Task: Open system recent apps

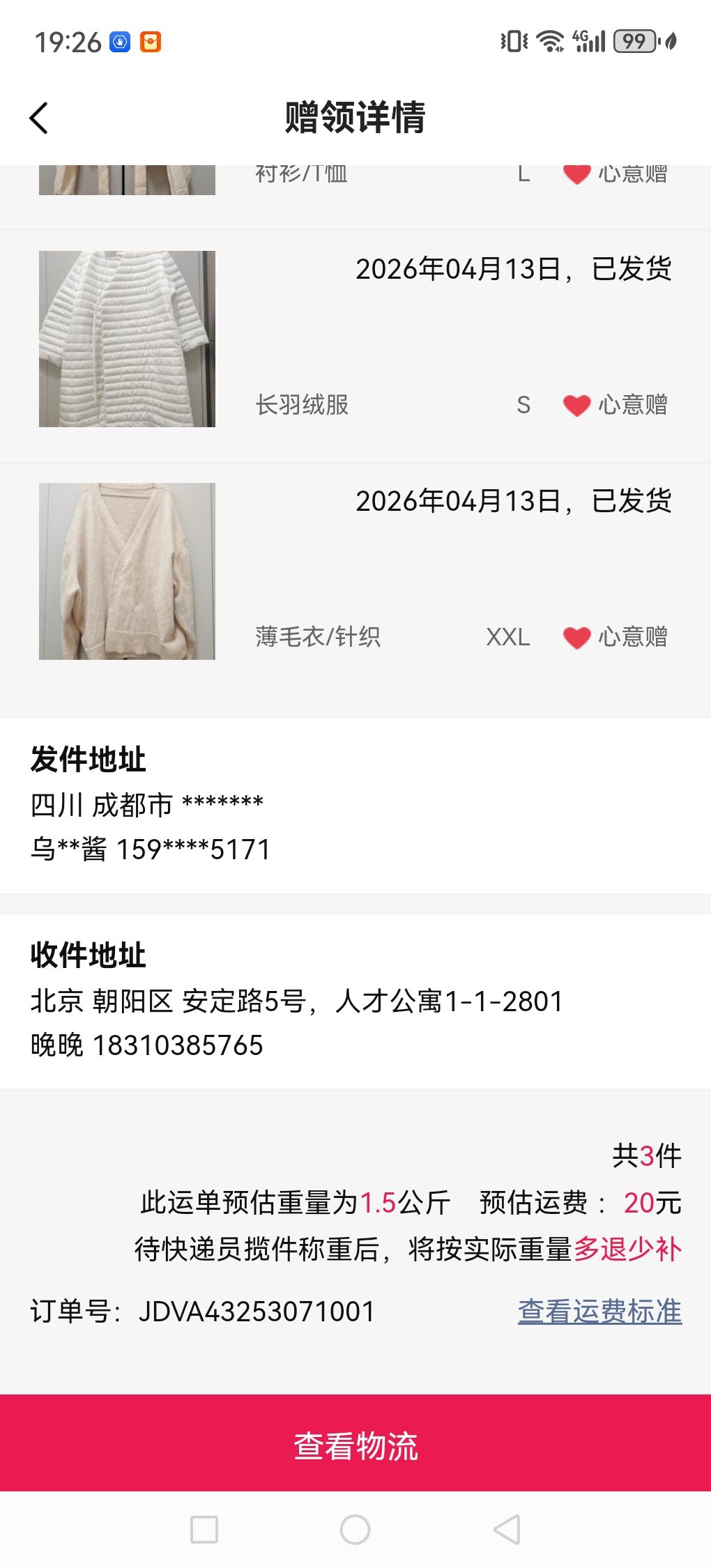Action: tap(204, 1530)
